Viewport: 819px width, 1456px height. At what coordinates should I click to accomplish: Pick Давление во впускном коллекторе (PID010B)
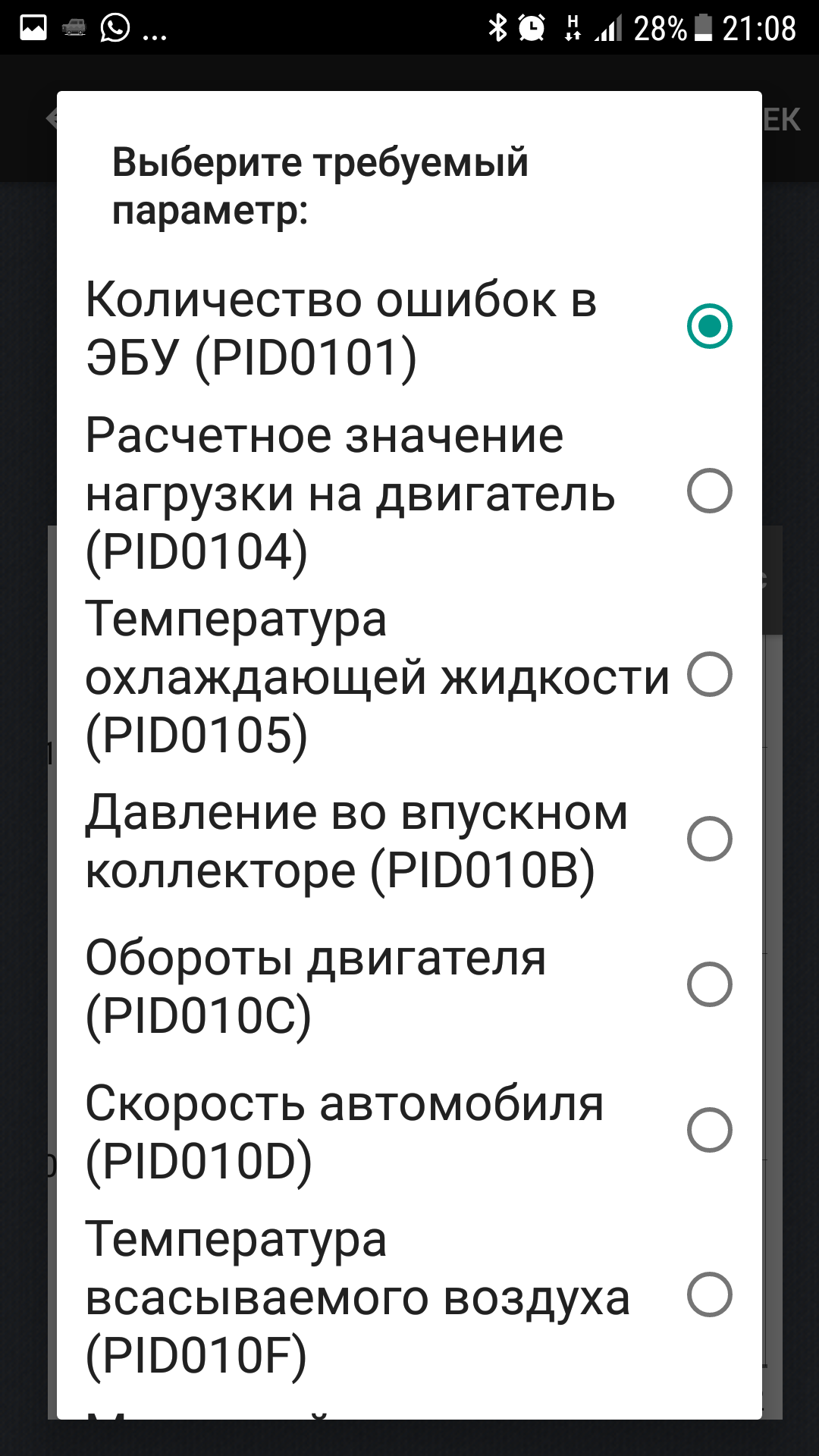pos(409,840)
